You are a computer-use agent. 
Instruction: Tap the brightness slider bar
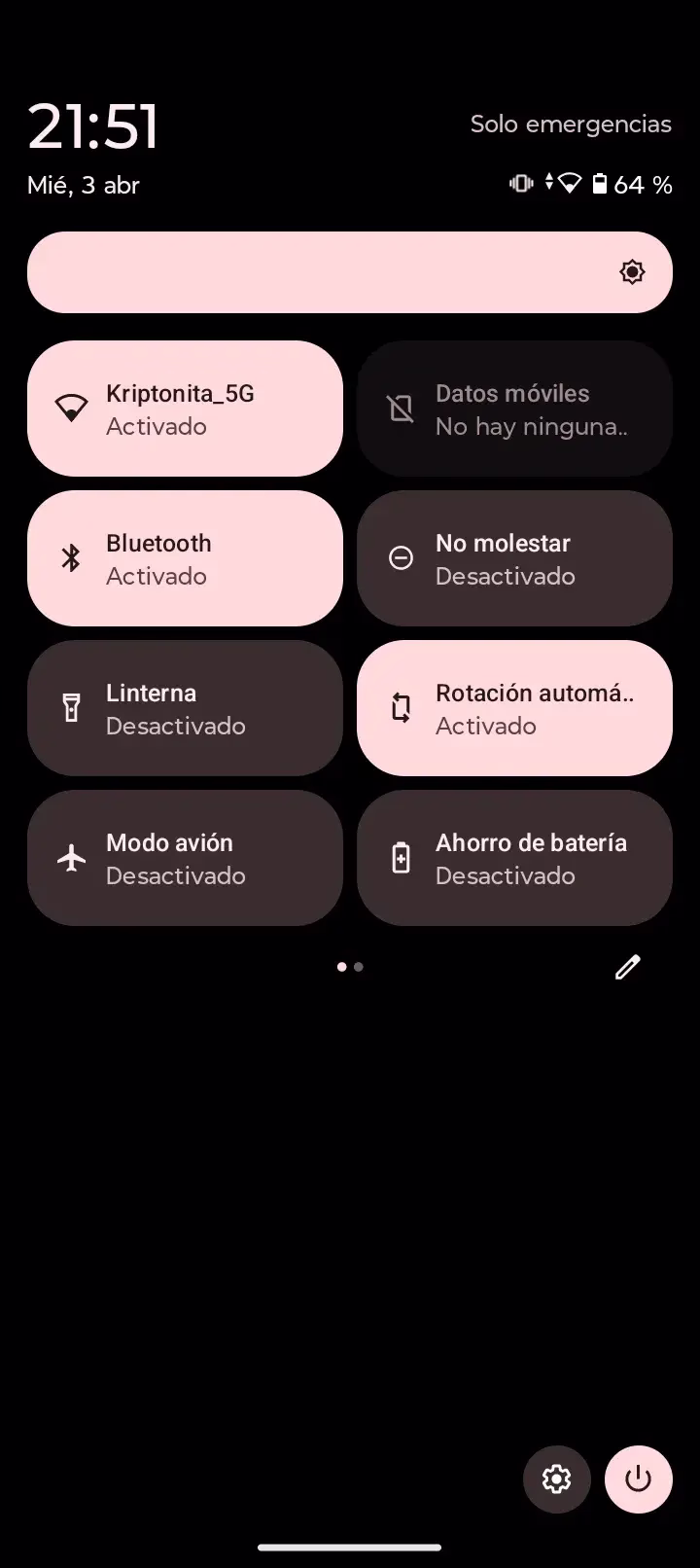(350, 272)
